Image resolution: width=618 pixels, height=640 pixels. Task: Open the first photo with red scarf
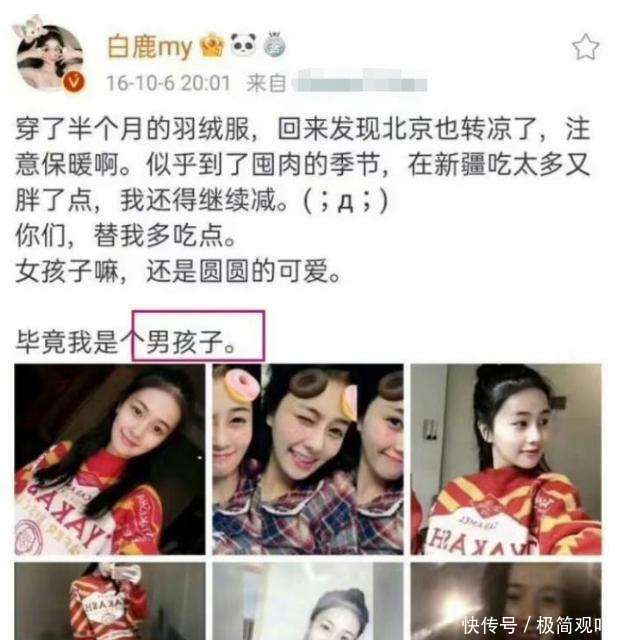point(110,459)
